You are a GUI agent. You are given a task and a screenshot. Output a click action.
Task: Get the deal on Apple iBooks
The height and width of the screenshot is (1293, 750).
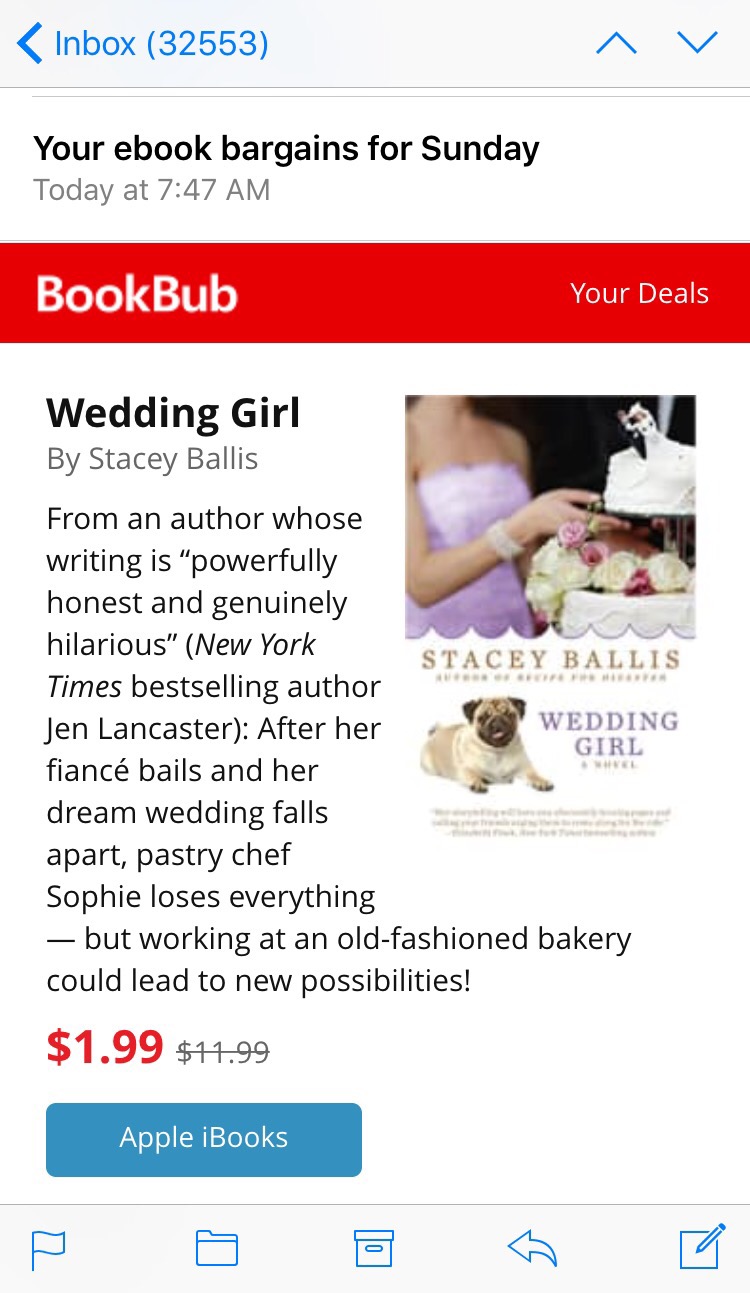[204, 1139]
